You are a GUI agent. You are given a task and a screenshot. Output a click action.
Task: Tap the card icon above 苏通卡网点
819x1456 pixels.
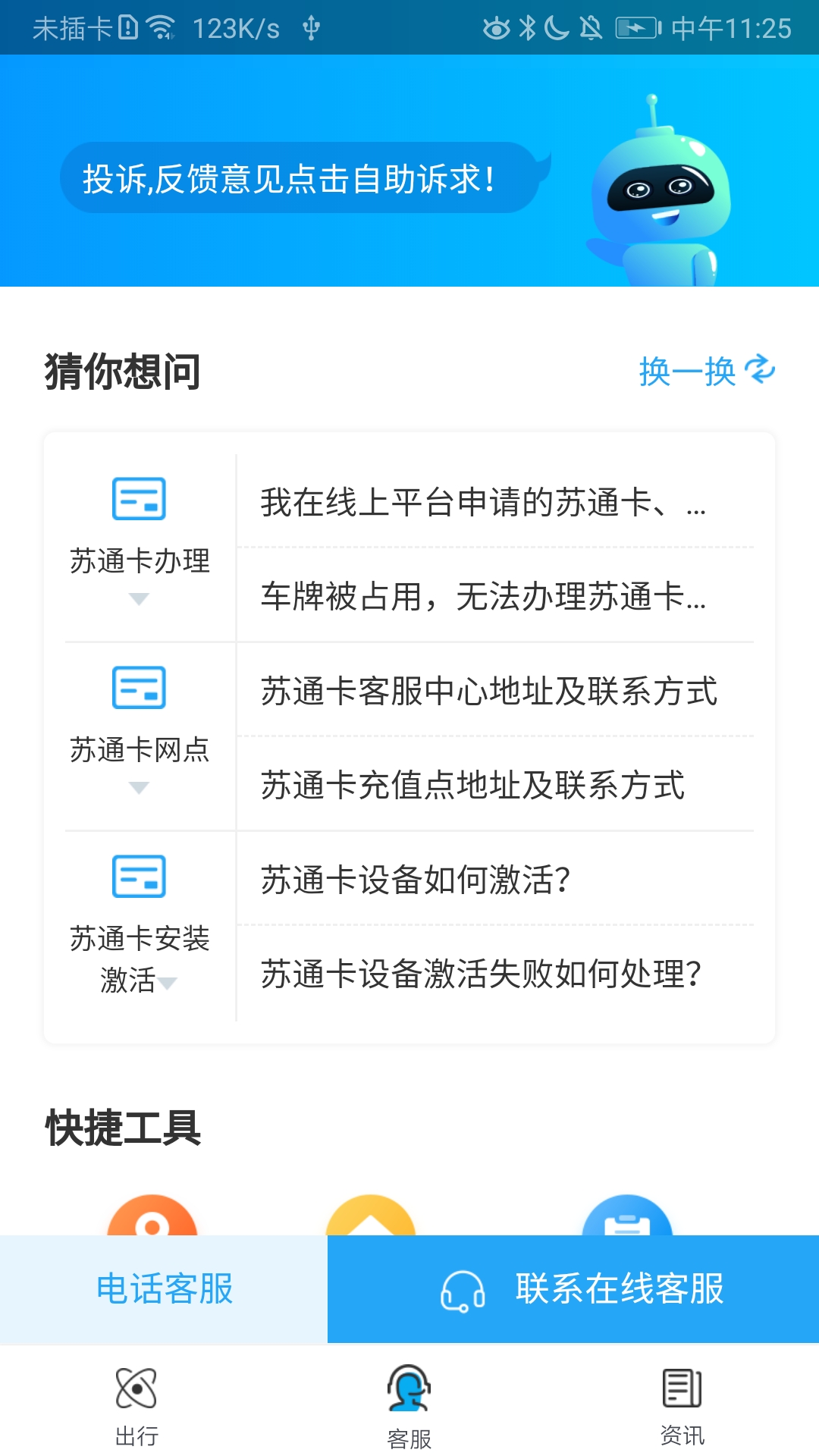[x=139, y=687]
